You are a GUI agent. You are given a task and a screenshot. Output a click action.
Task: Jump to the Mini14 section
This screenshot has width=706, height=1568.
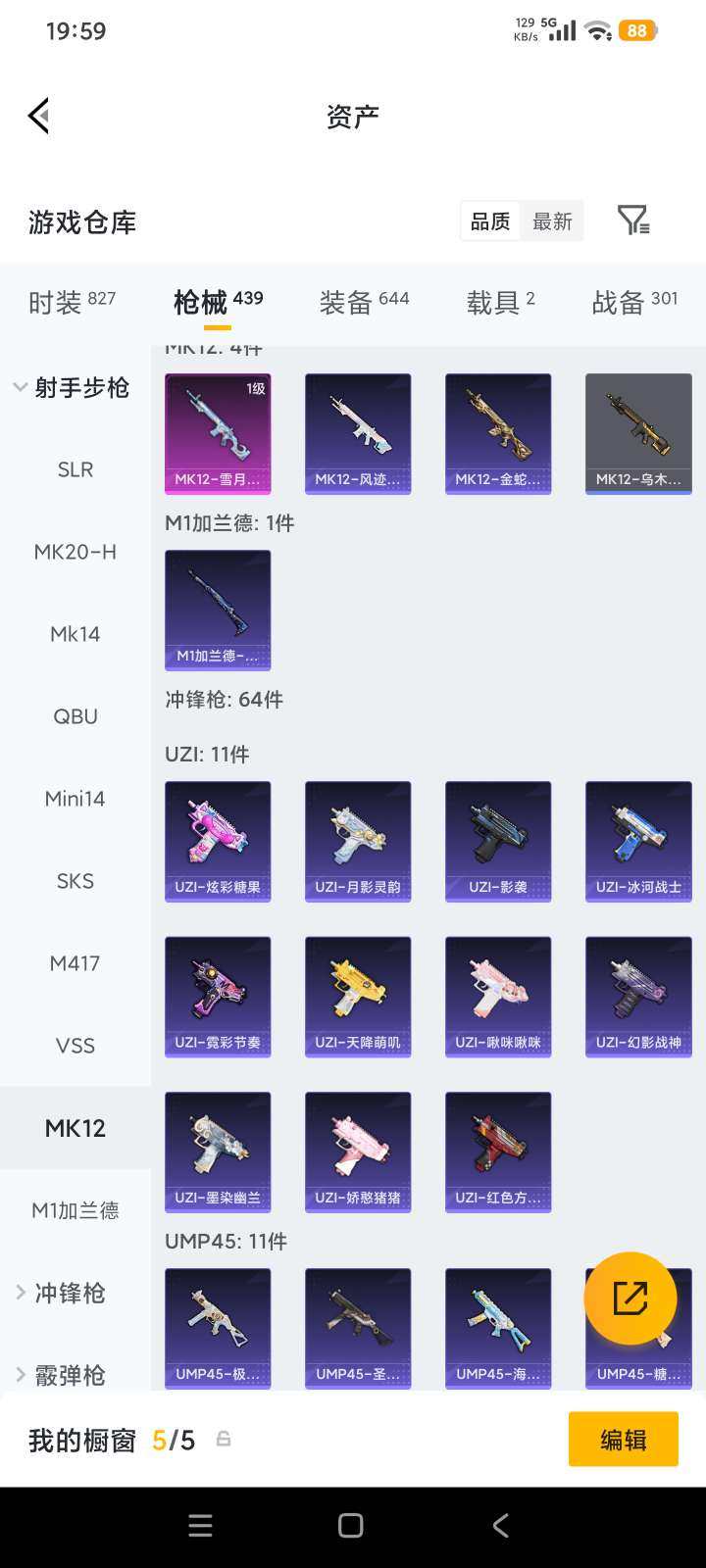[76, 799]
